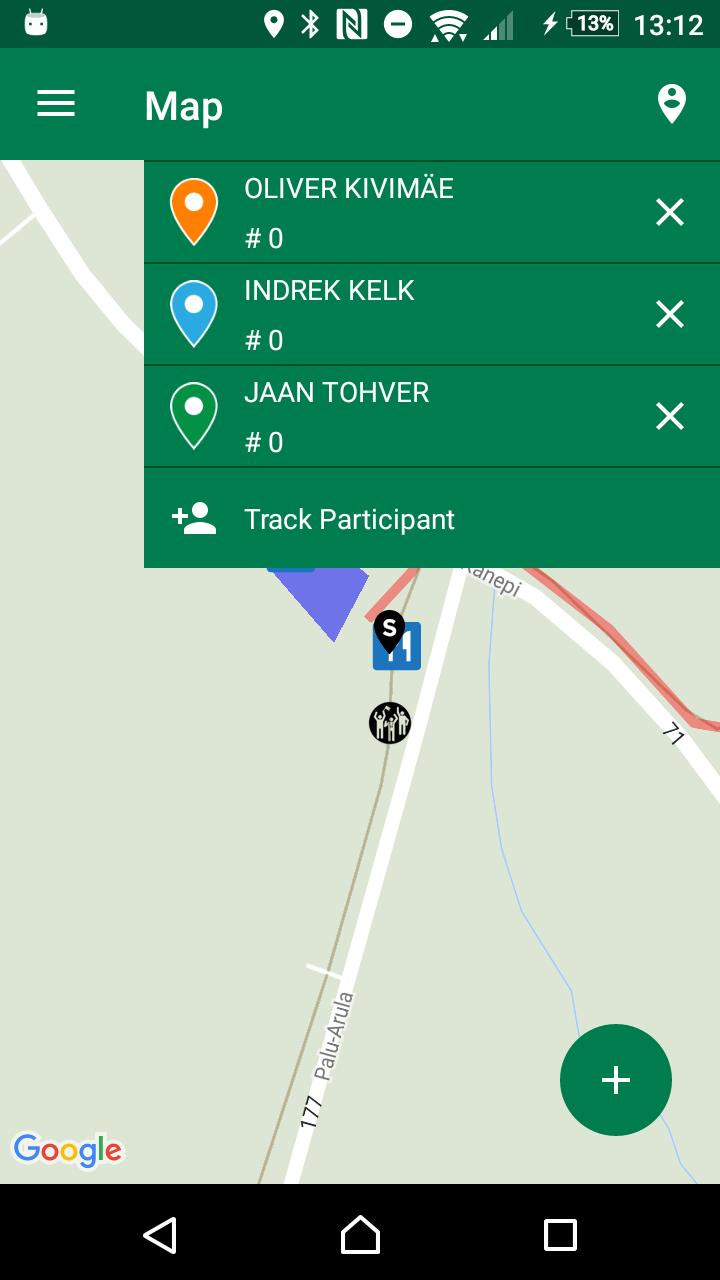720x1280 pixels.
Task: Stop tracking Indrek Kelk
Action: pyautogui.click(x=669, y=313)
